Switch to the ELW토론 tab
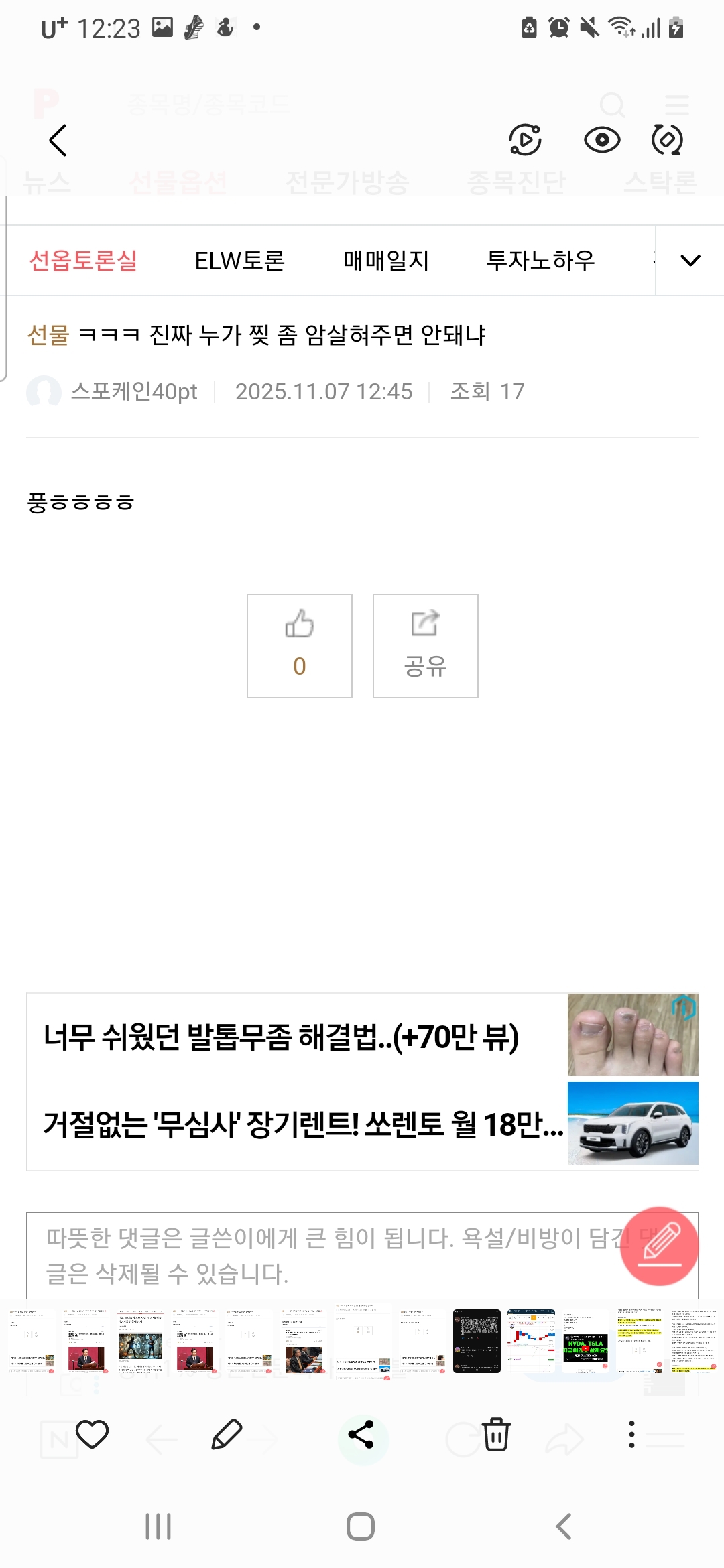This screenshot has height=1568, width=724. [x=239, y=261]
